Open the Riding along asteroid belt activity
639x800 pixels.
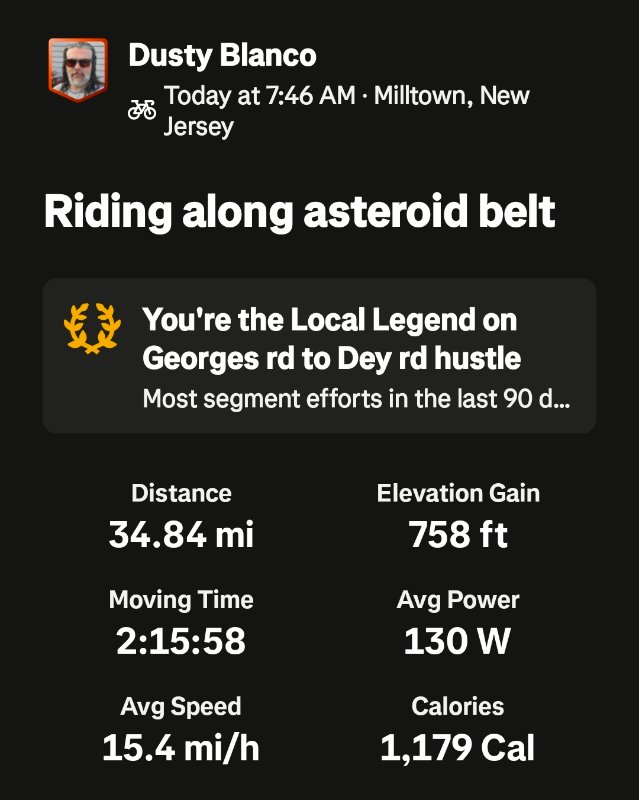pyautogui.click(x=299, y=213)
